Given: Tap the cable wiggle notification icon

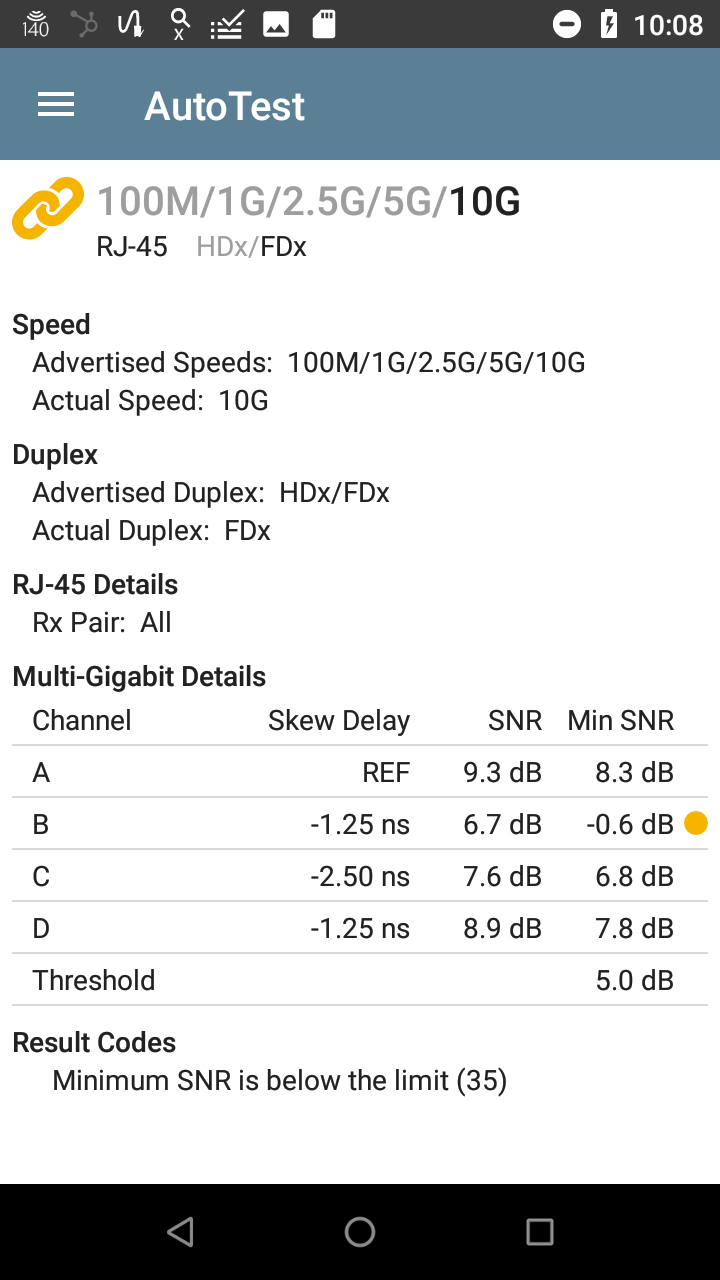Looking at the screenshot, I should click(131, 22).
